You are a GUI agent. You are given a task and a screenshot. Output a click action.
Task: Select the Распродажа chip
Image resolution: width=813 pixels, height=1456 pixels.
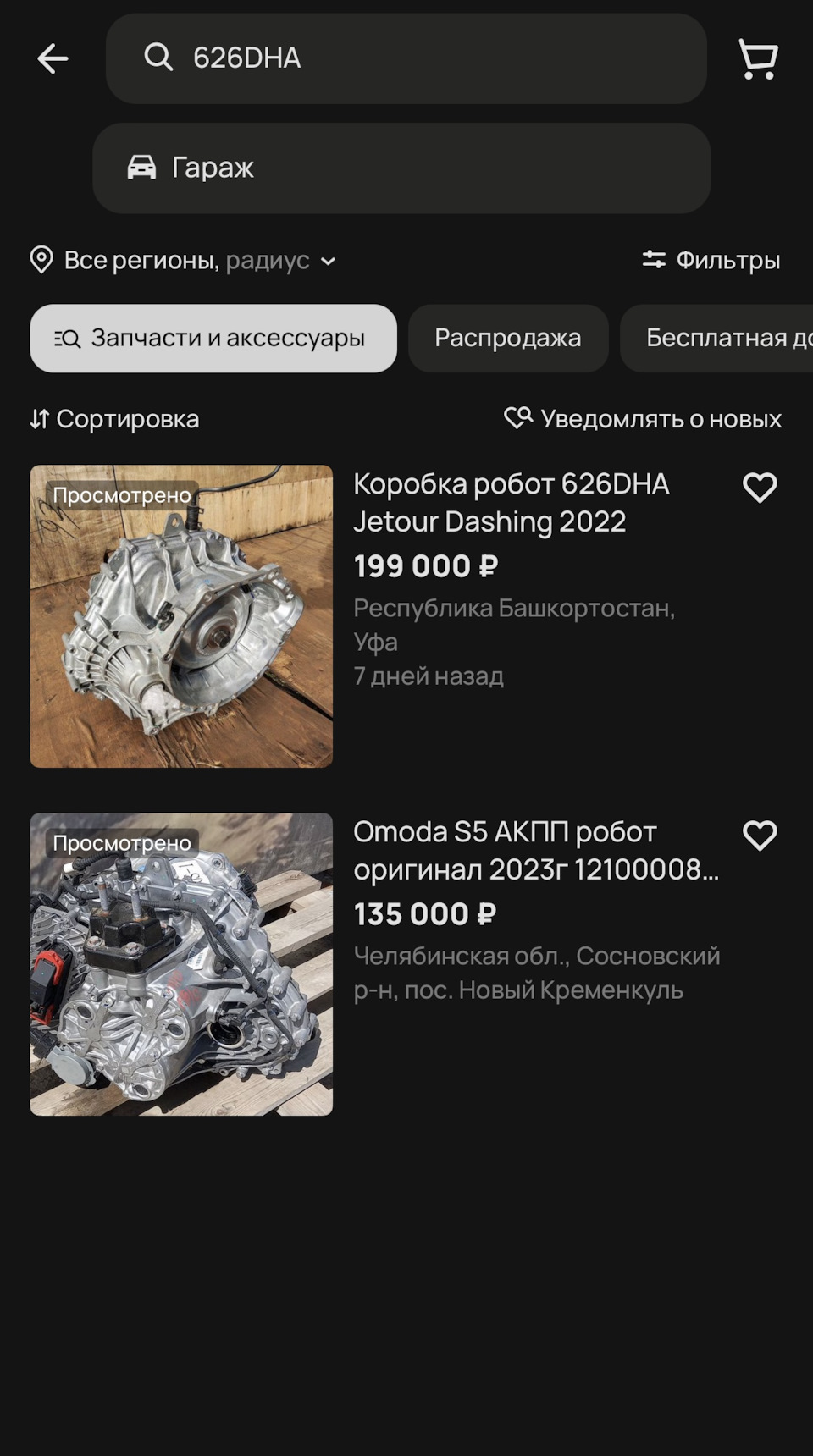508,338
